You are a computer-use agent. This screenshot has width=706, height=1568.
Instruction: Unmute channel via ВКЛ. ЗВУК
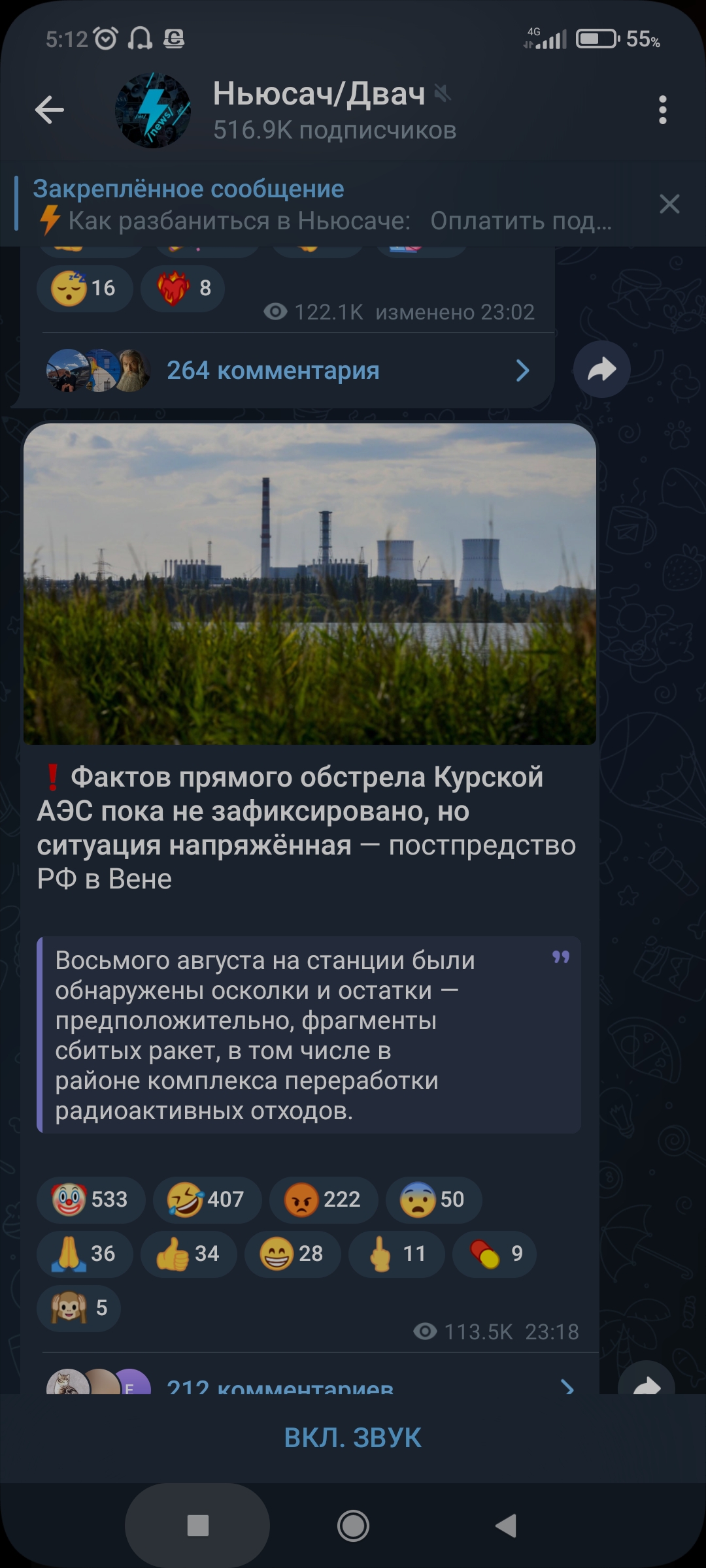pos(353,1438)
